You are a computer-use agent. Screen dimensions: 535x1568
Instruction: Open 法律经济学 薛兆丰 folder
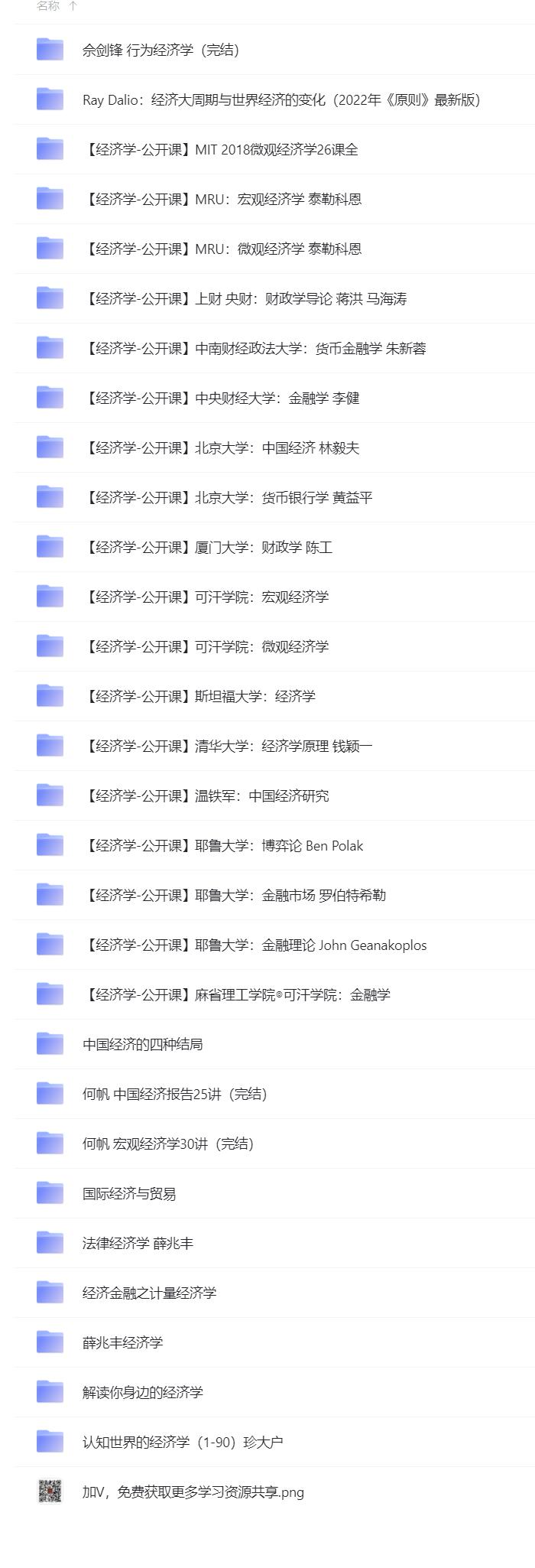138,1243
